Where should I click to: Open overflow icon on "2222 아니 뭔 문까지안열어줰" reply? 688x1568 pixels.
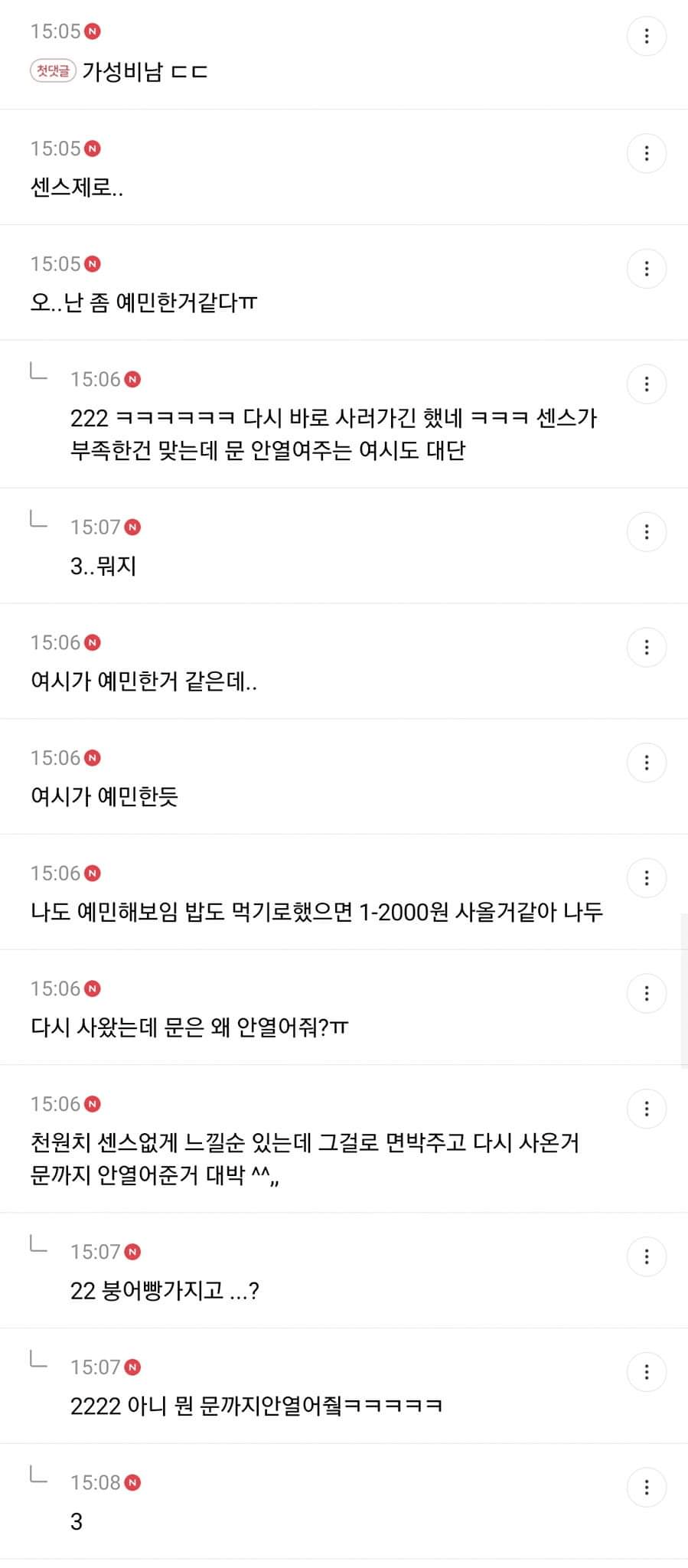[647, 1371]
